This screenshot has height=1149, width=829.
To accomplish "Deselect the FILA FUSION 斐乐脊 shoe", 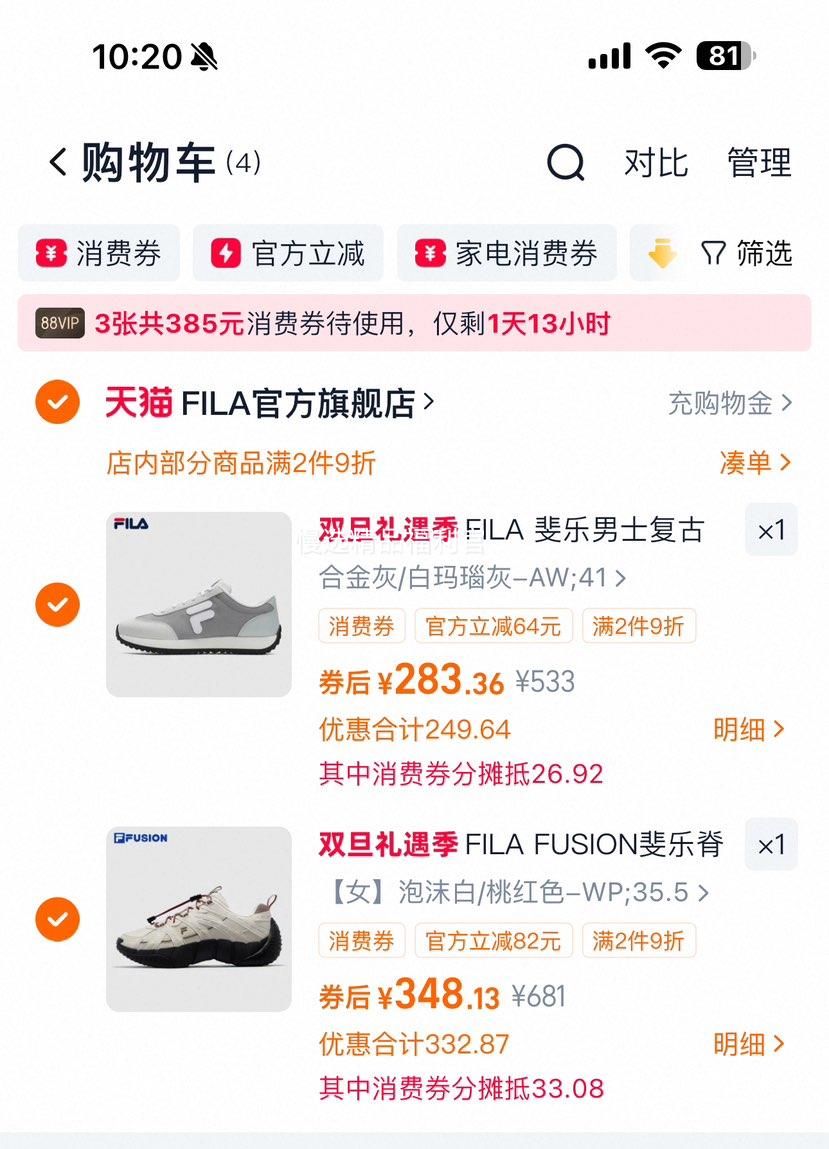I will 57,918.
